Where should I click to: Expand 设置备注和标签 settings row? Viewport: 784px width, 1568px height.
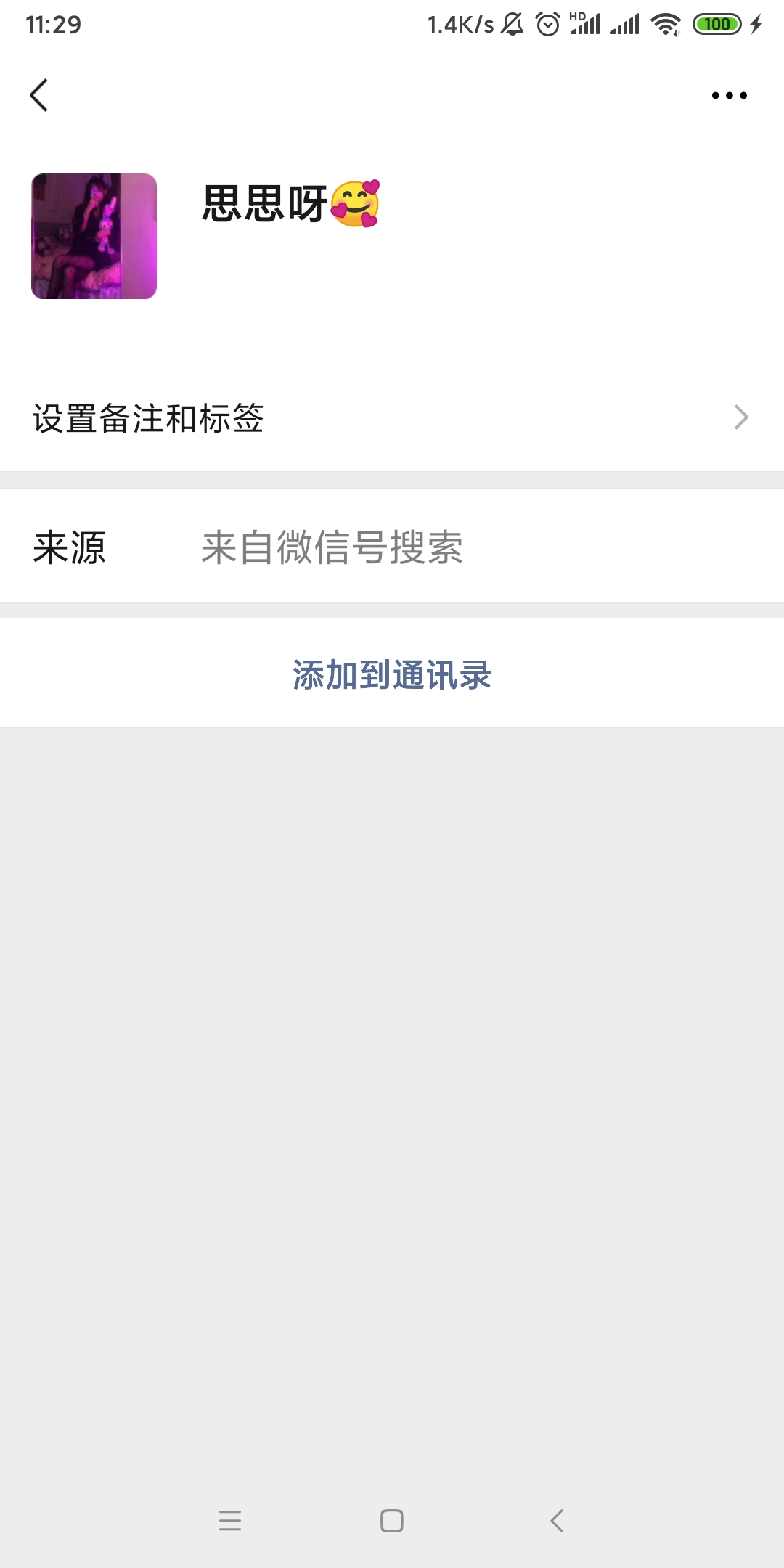[x=148, y=417]
